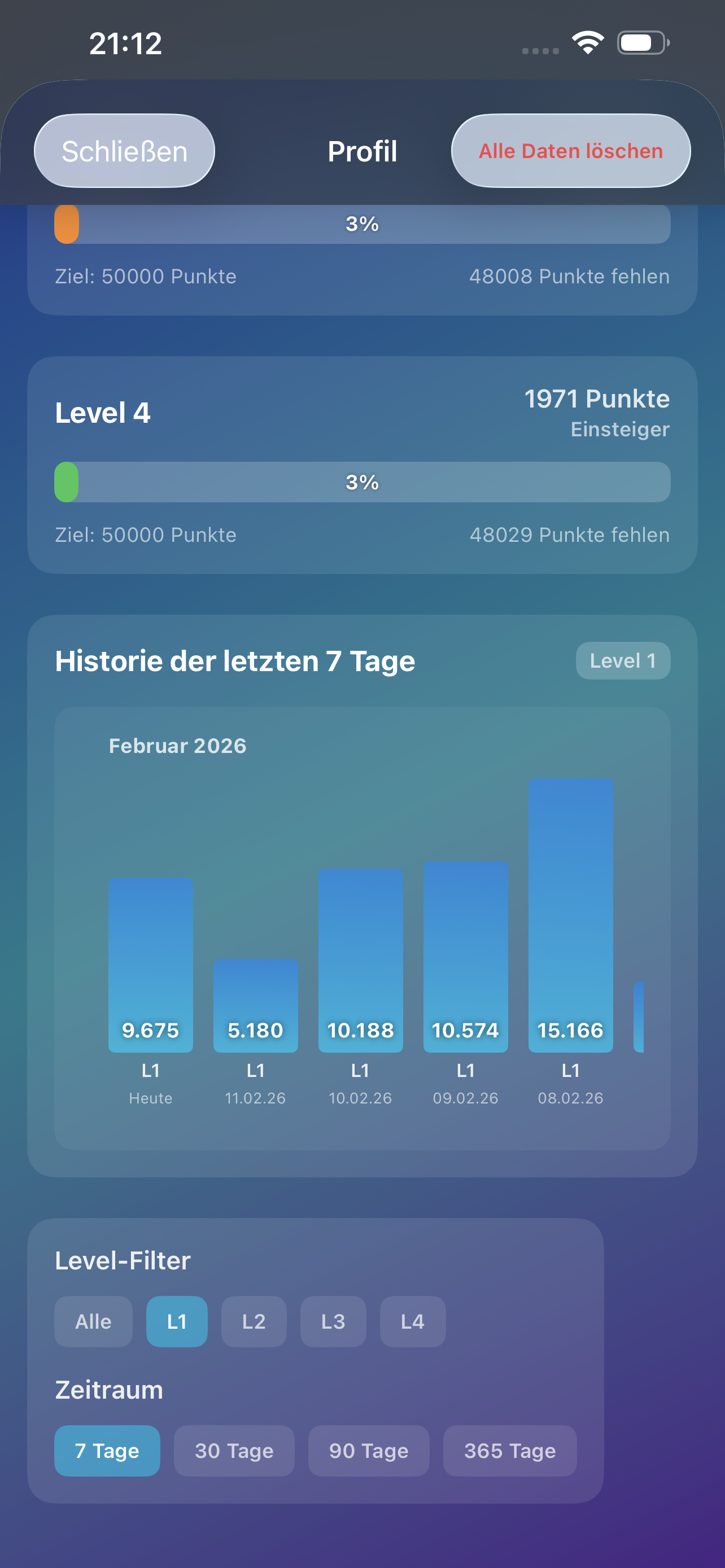Switch filter to L4
Screen dimensions: 725x1568
[412, 1321]
